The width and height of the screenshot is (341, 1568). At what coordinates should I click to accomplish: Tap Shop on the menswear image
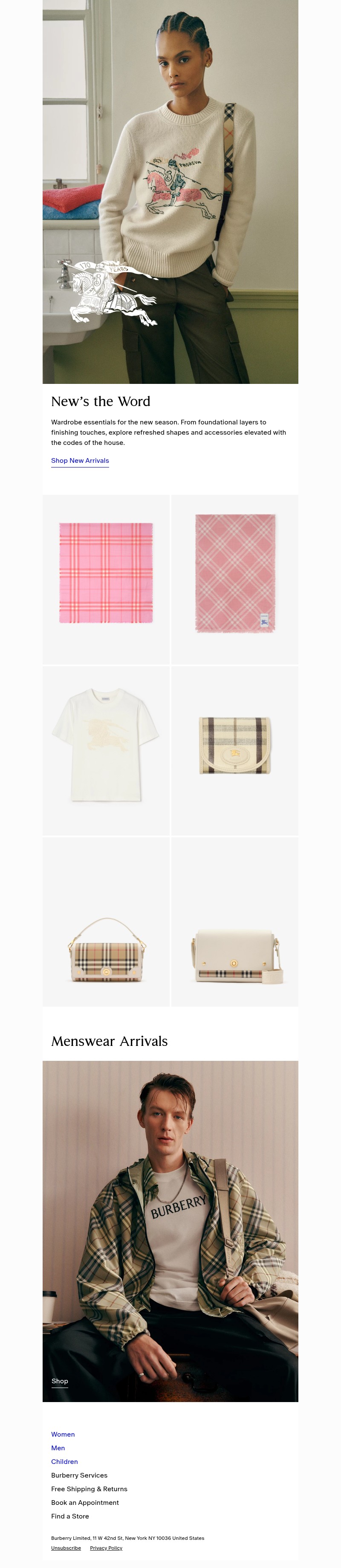[x=60, y=1381]
